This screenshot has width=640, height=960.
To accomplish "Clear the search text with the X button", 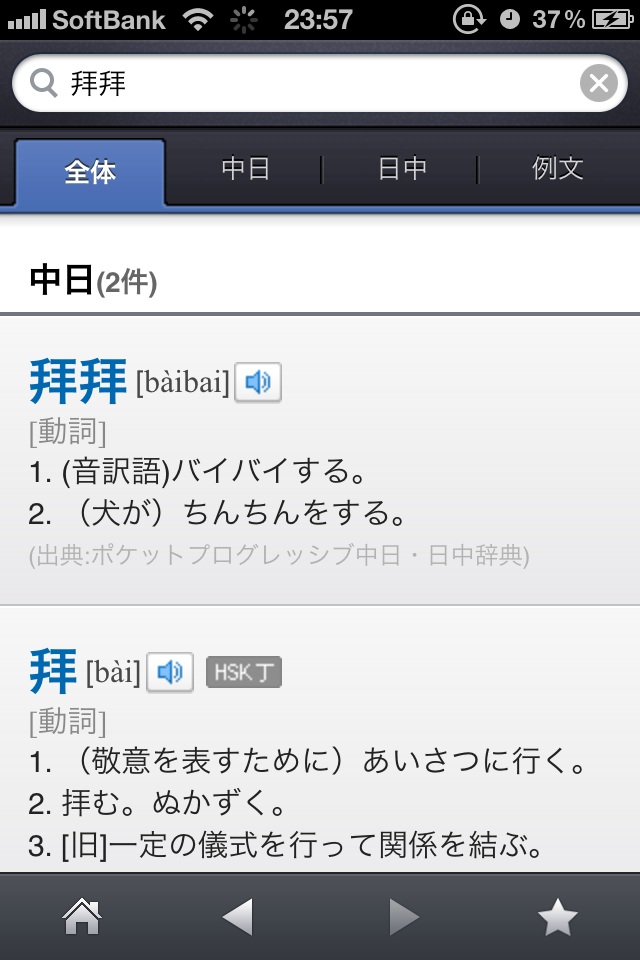I will pyautogui.click(x=598, y=84).
